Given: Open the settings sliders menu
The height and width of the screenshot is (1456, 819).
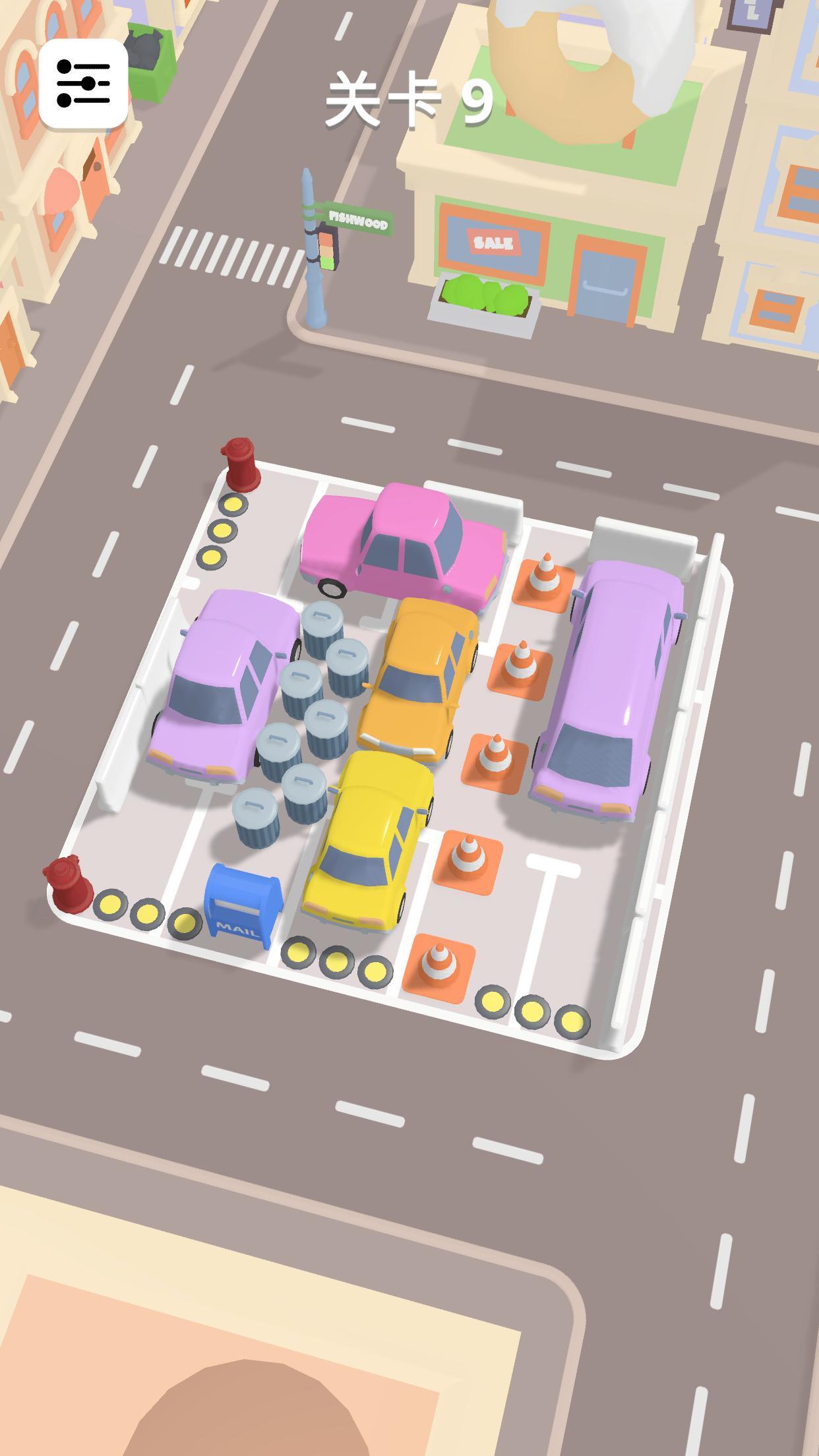Looking at the screenshot, I should 83,83.
